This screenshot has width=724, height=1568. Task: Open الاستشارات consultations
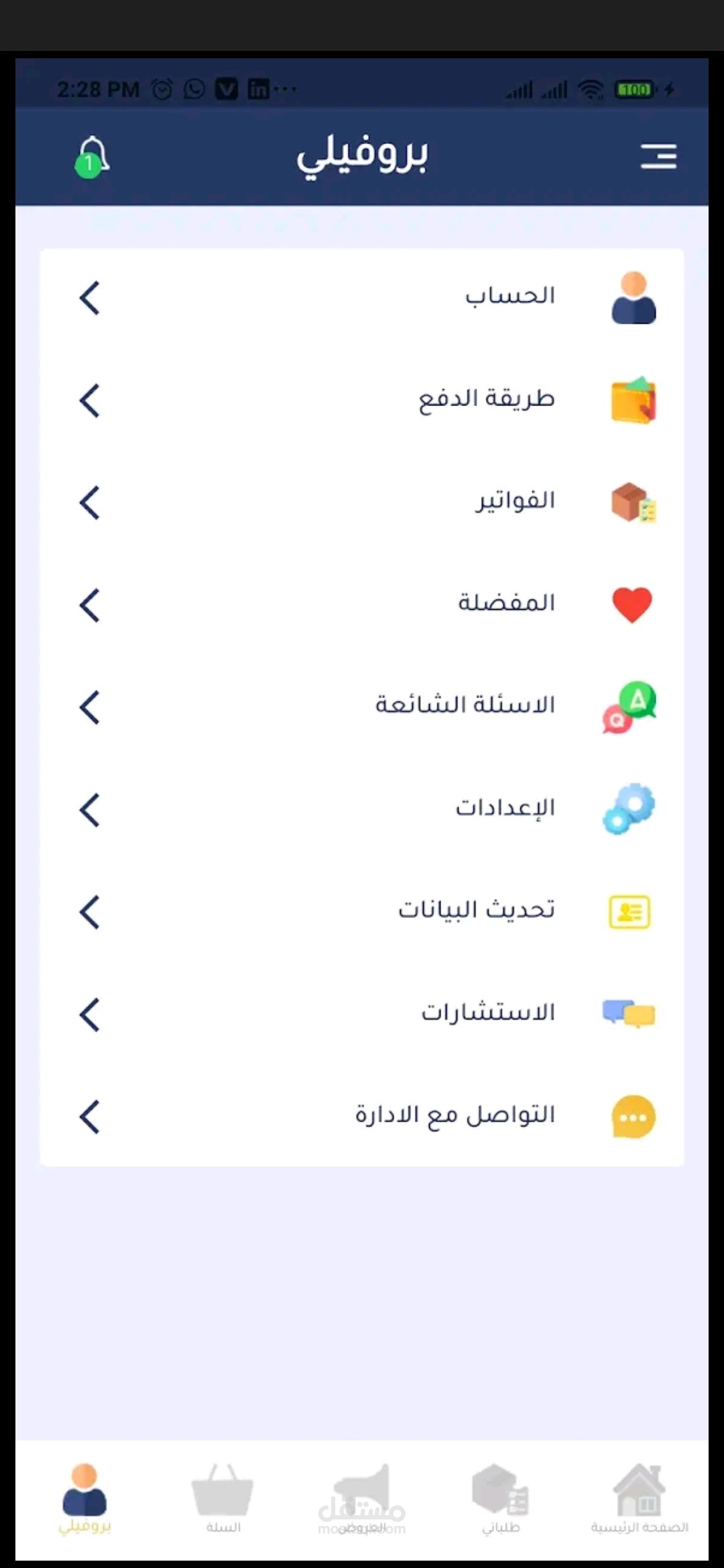(x=362, y=1014)
